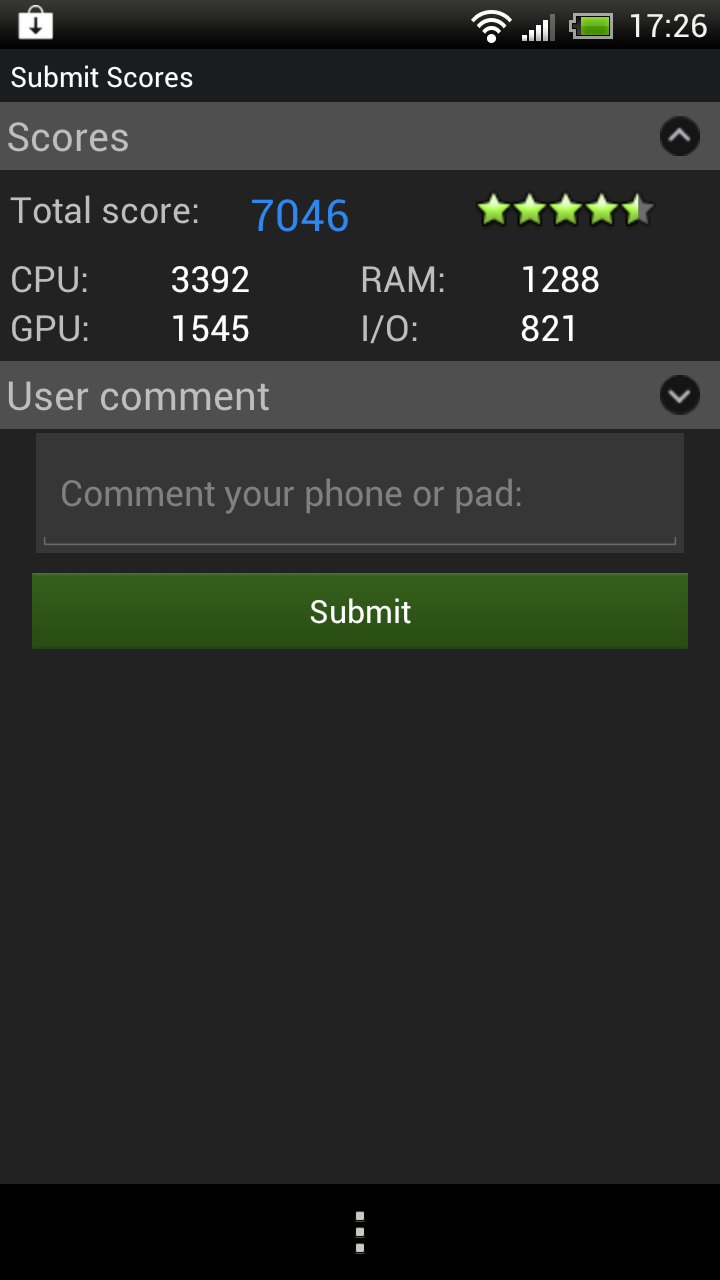Expand the User comment section
Viewport: 720px width, 1280px height.
679,396
